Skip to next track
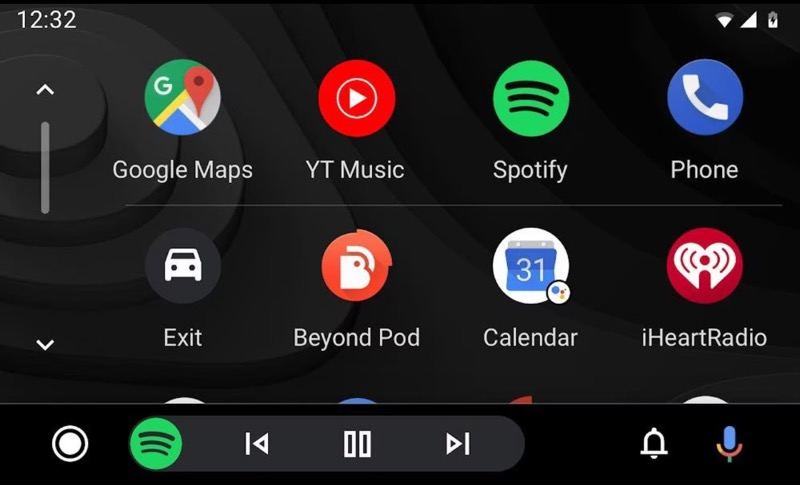Screen dimensions: 800x485 click(457, 443)
